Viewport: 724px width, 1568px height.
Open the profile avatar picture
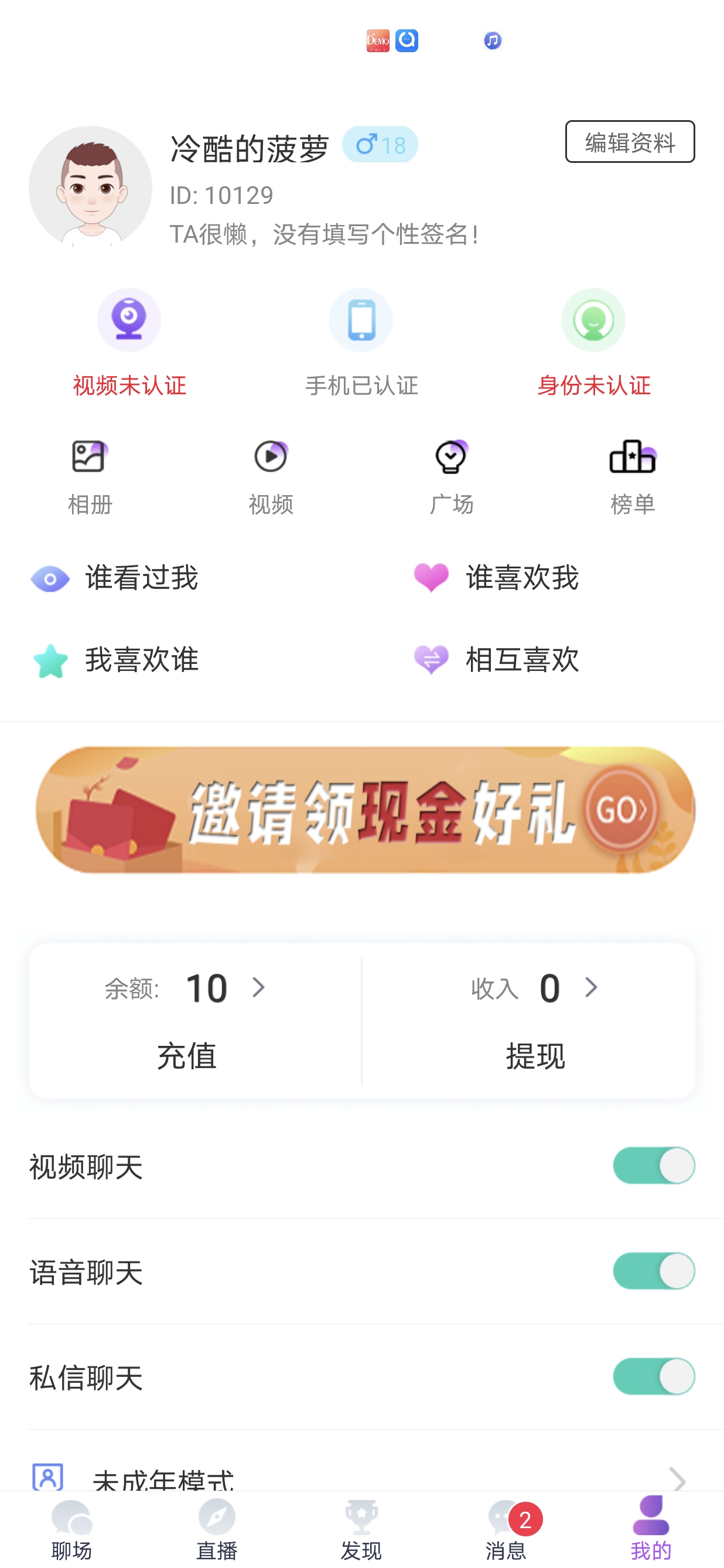[91, 187]
